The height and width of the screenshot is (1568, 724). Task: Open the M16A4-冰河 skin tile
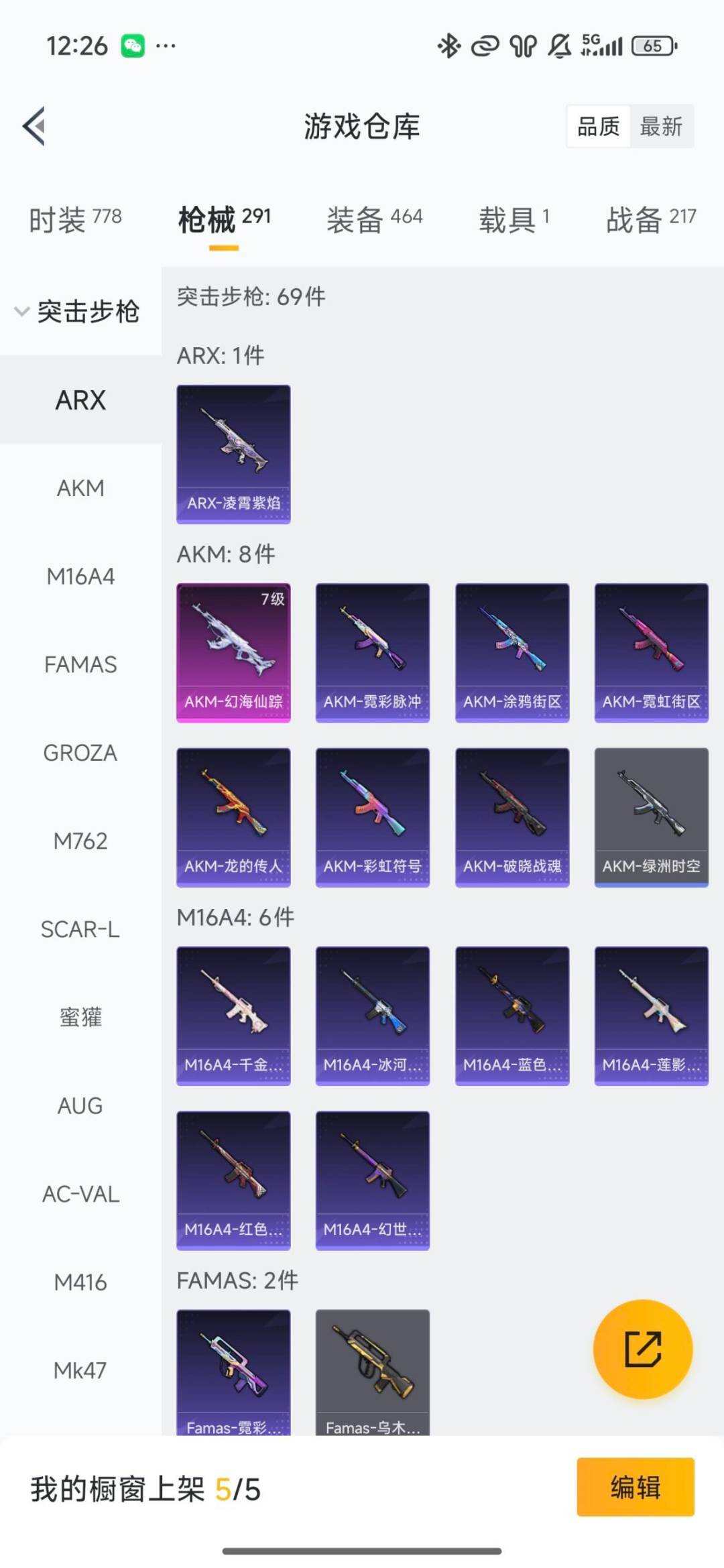(373, 1016)
